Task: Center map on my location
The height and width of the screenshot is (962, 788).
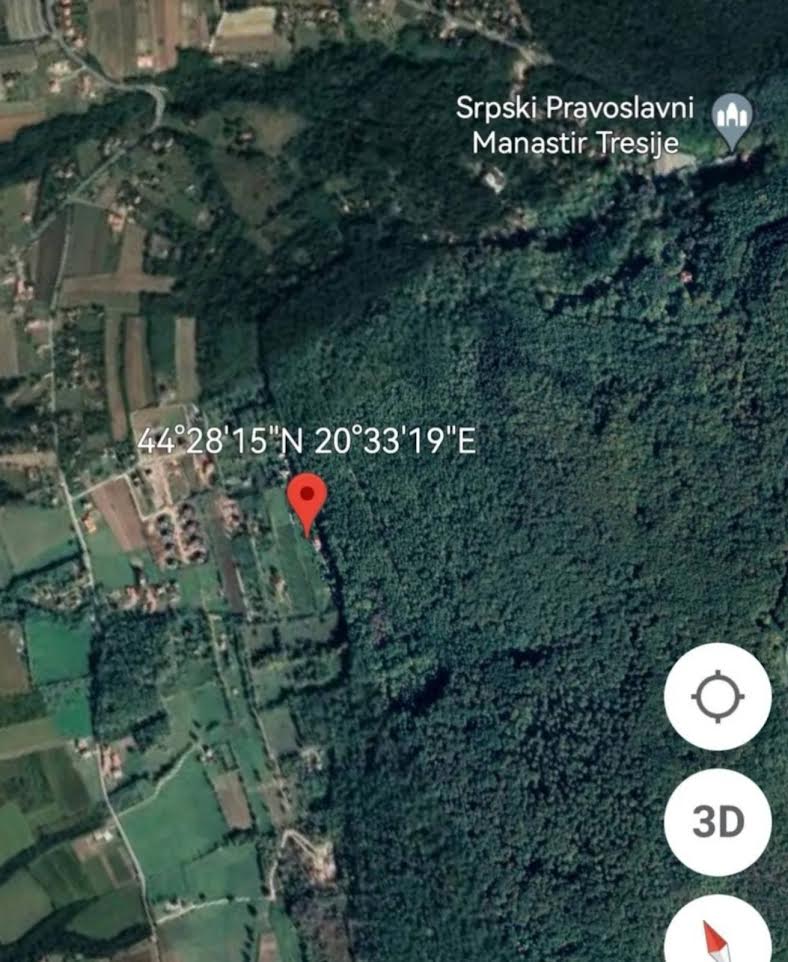Action: (718, 697)
